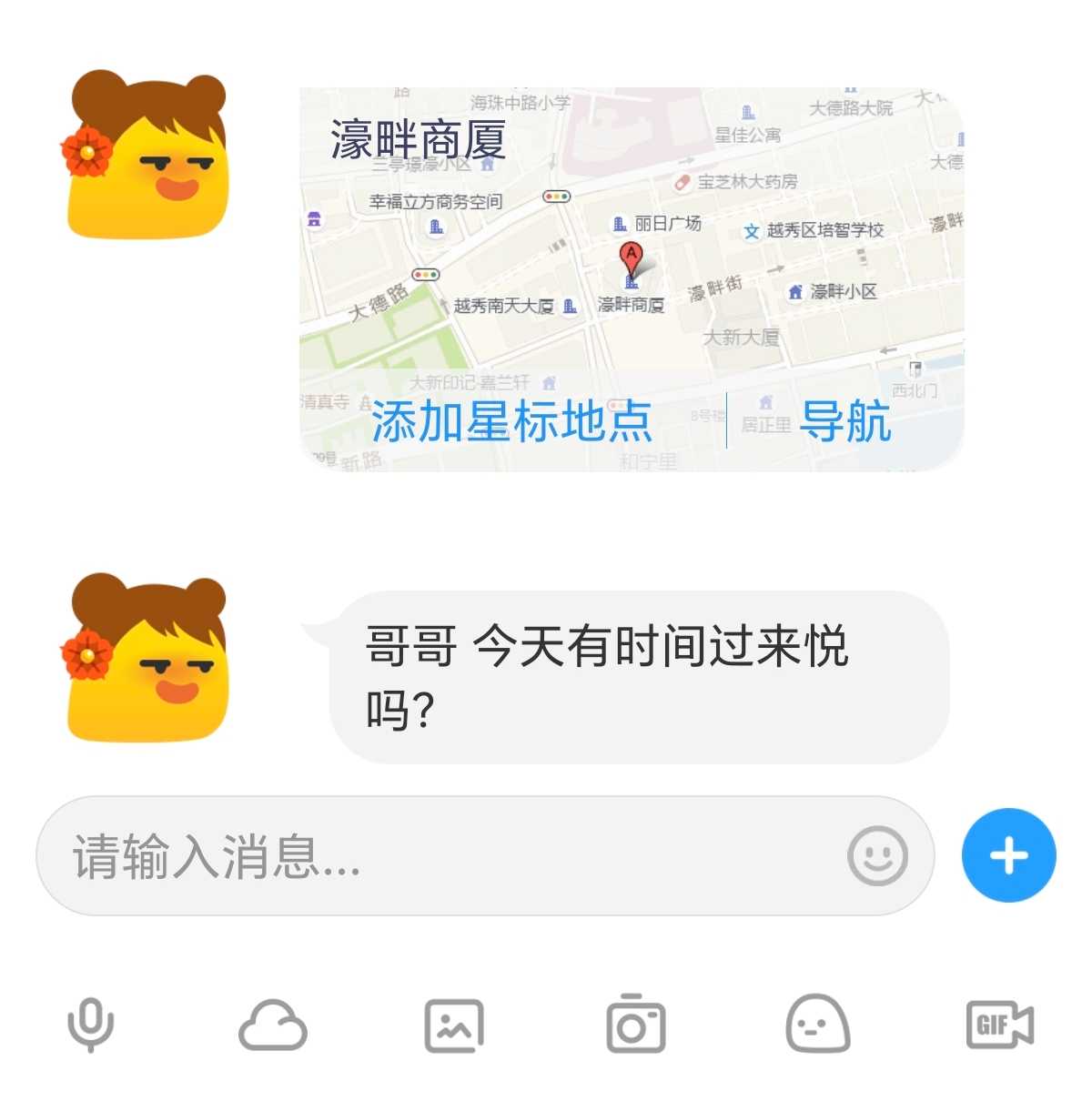Open the GIF picker icon

(x=997, y=1023)
